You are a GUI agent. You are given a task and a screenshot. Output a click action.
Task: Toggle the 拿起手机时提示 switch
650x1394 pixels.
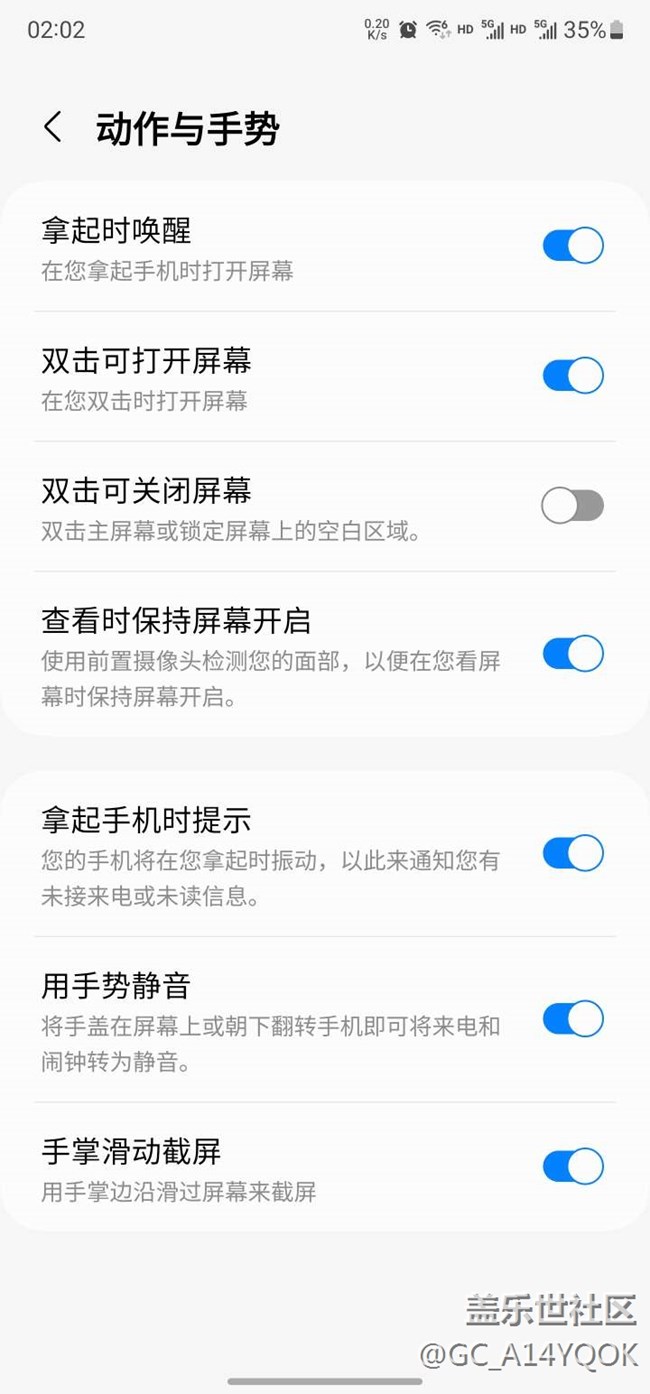click(x=573, y=854)
